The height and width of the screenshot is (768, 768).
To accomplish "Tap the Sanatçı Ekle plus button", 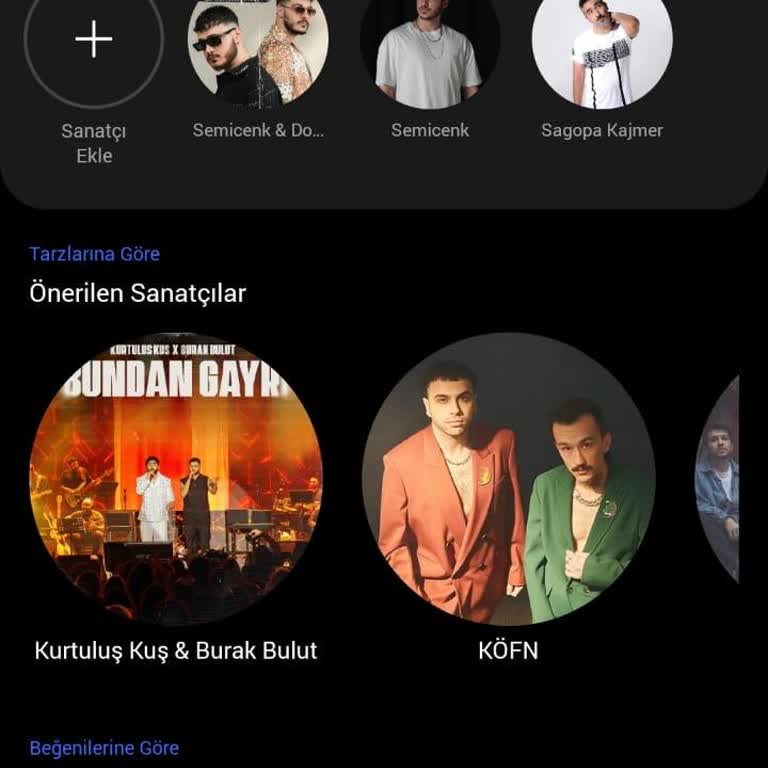I will 93,40.
